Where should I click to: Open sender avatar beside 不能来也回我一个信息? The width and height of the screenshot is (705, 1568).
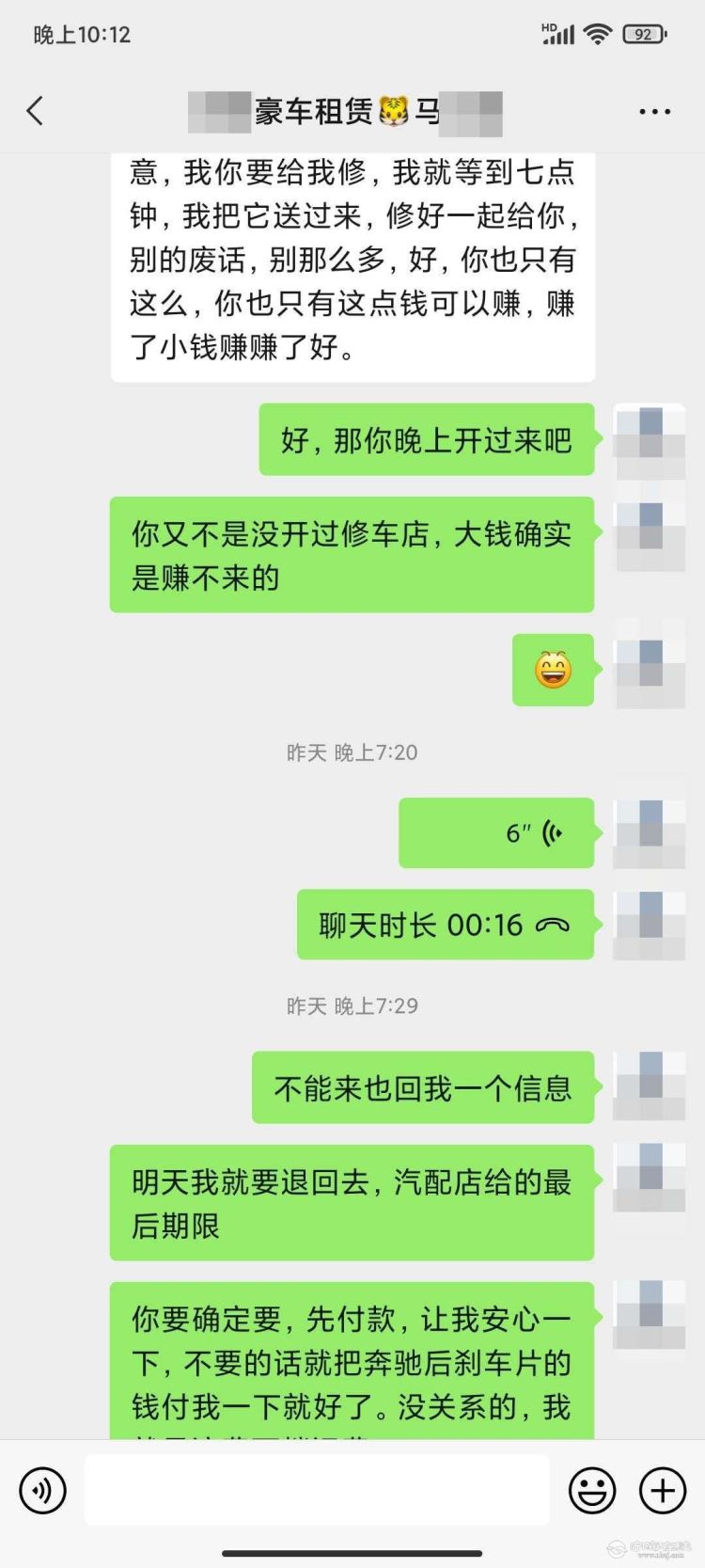pos(650,1086)
